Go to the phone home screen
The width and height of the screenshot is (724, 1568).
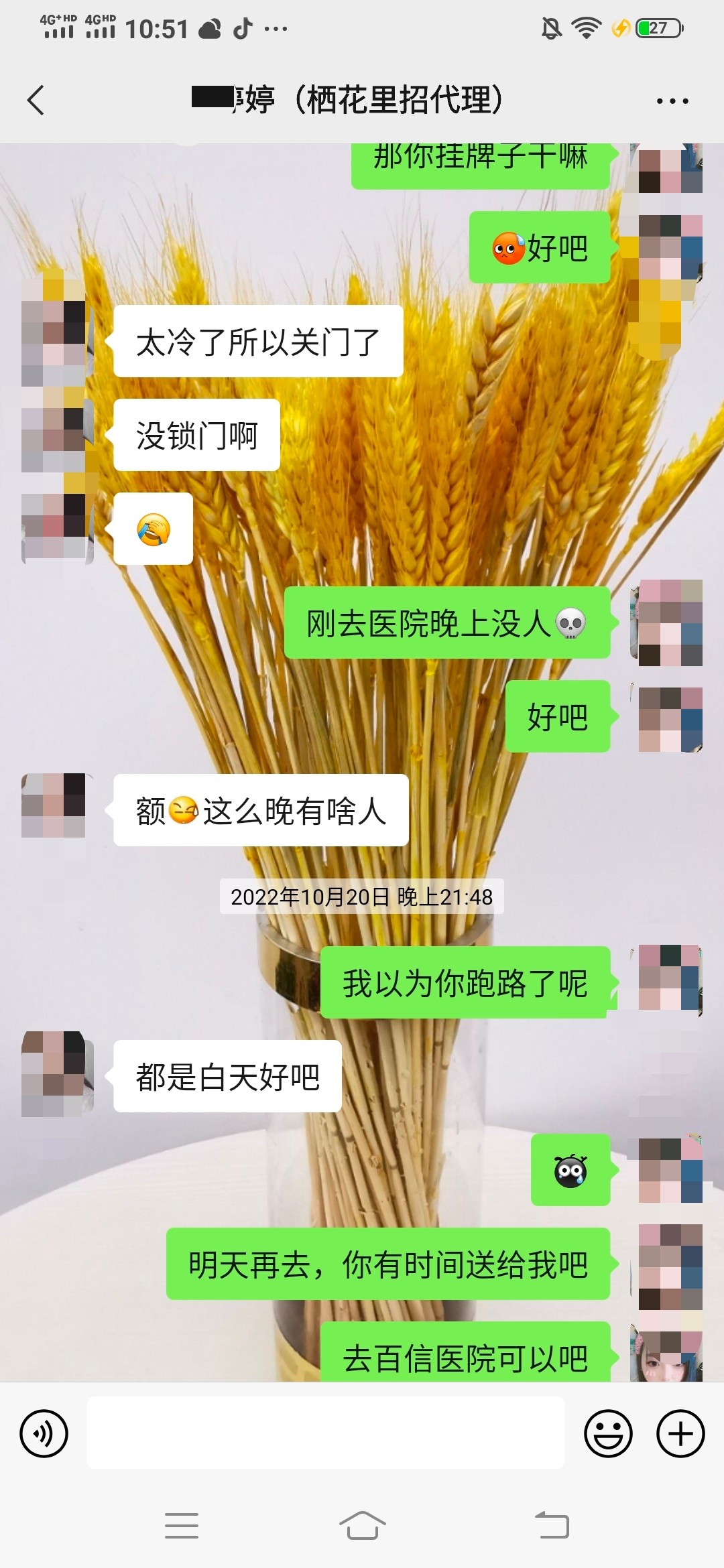(362, 1526)
